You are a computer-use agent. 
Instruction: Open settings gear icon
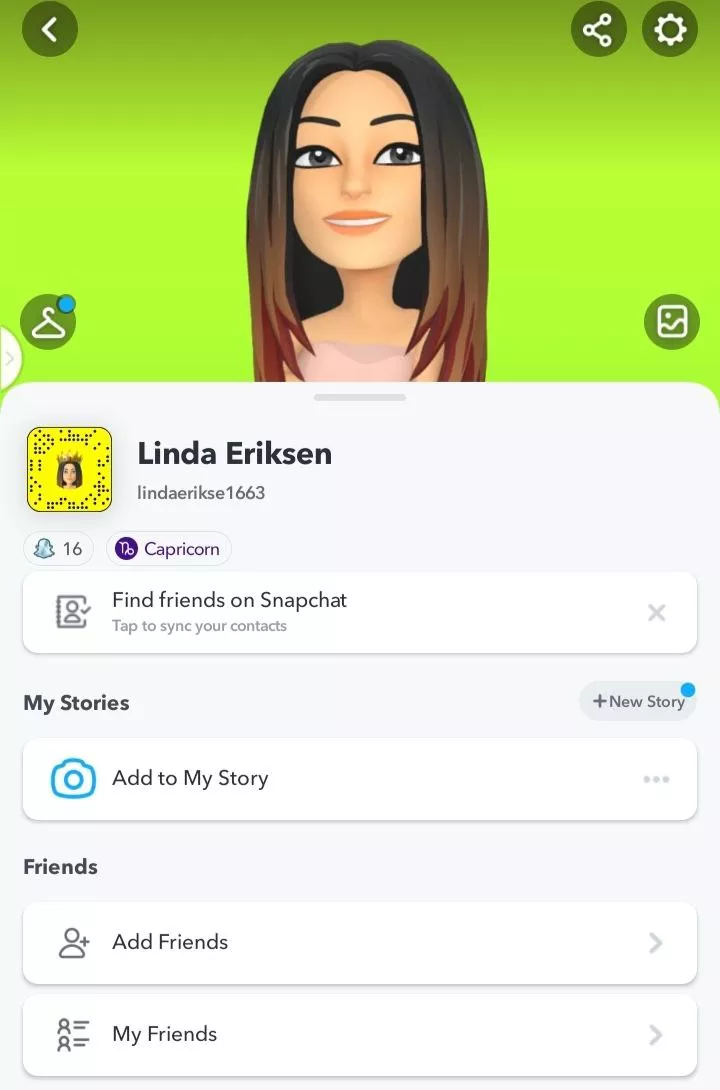tap(670, 30)
